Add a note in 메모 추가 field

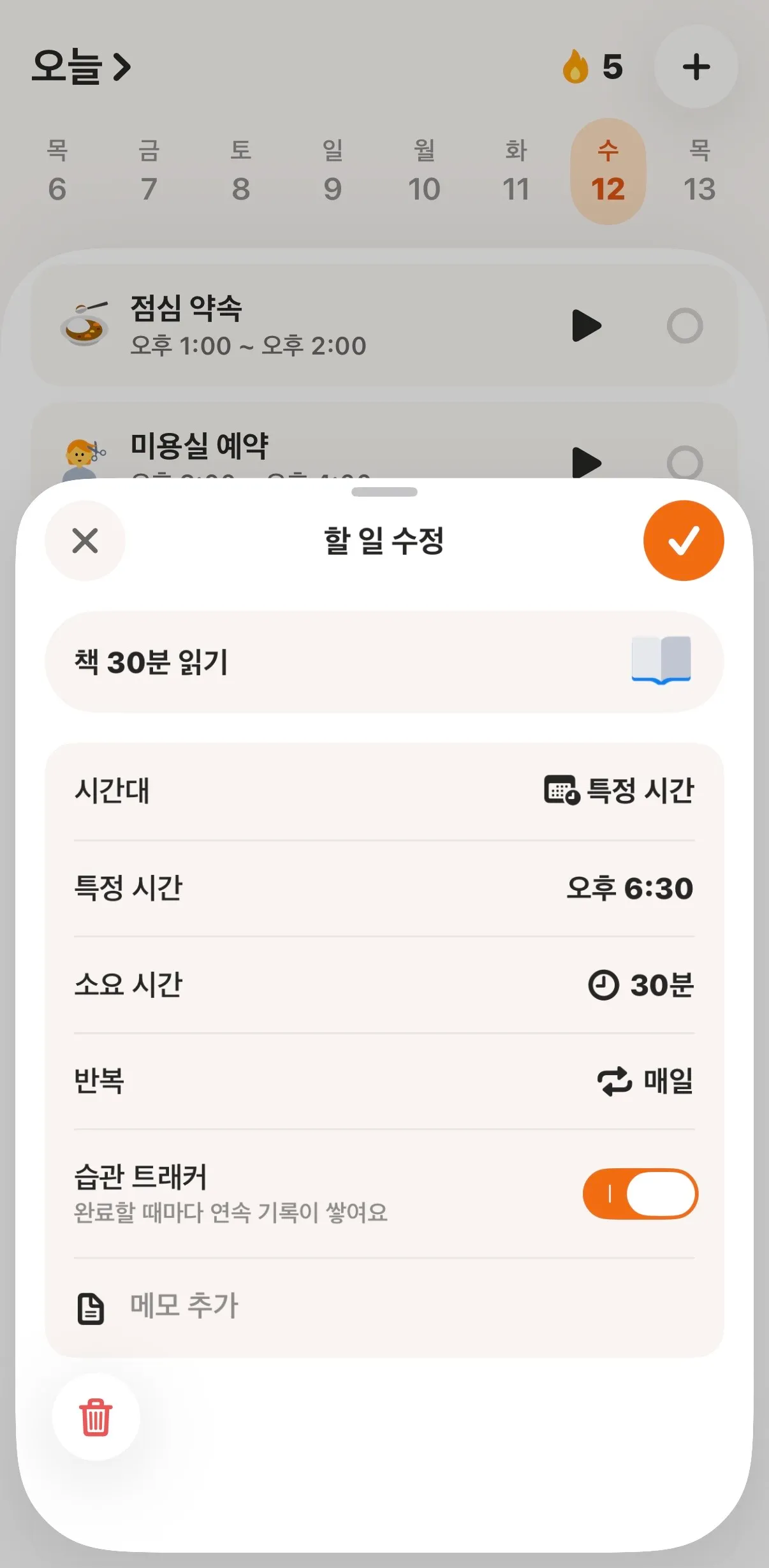click(384, 1307)
